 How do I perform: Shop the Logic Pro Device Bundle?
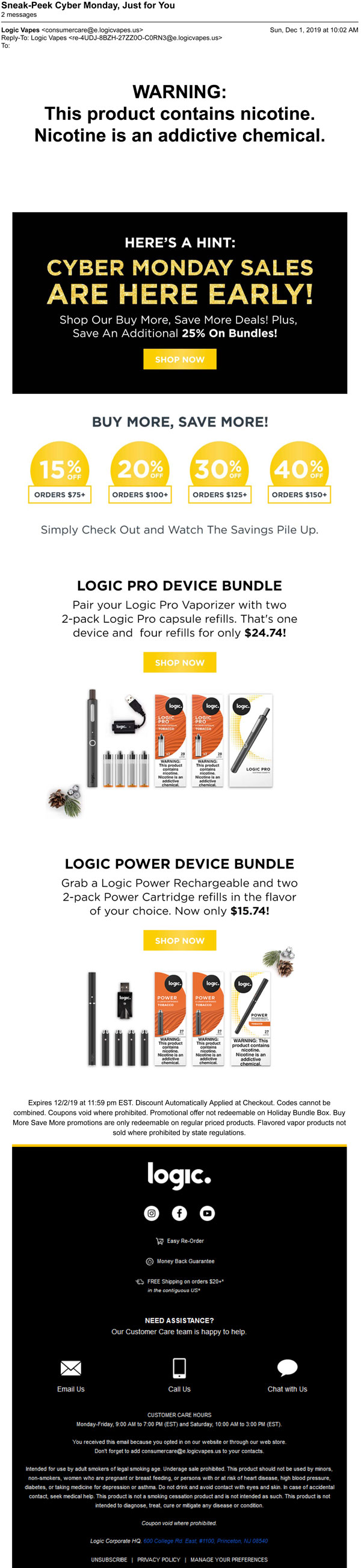[x=179, y=662]
